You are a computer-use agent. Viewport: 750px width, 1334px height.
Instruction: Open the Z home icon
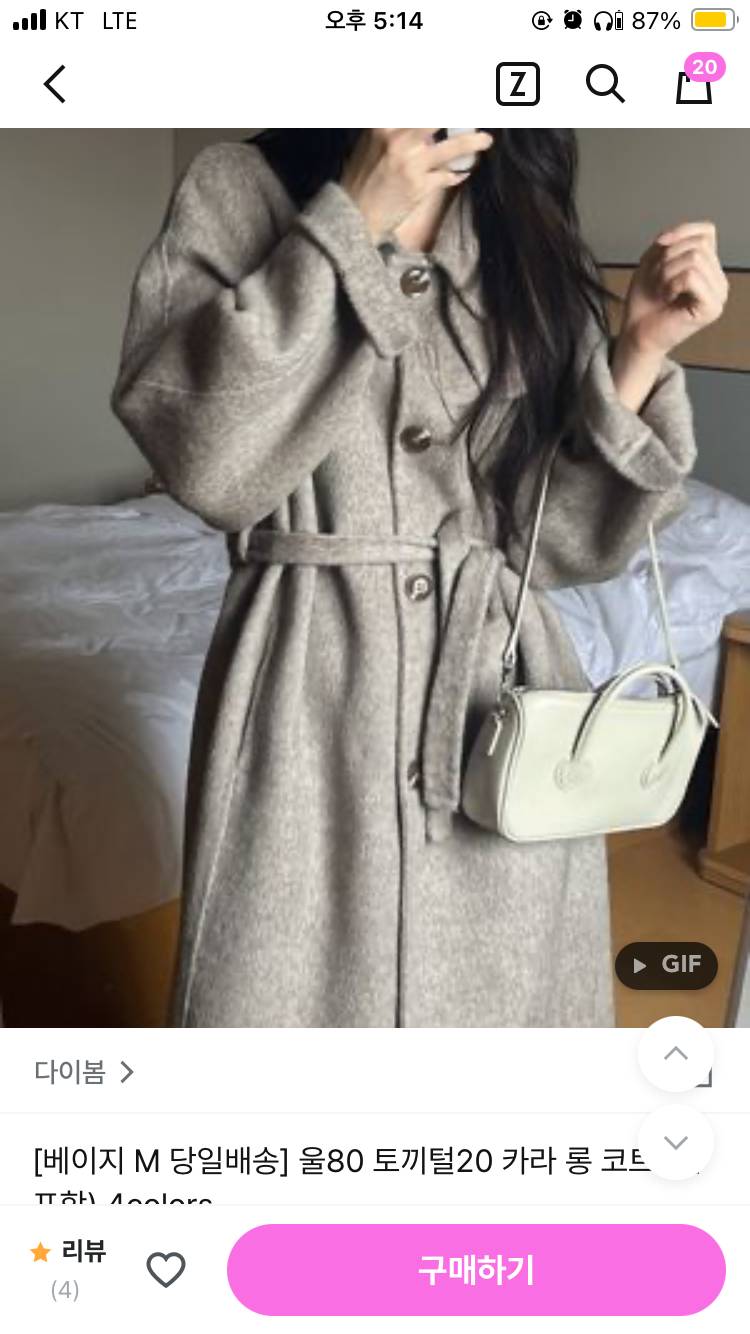[x=517, y=85]
